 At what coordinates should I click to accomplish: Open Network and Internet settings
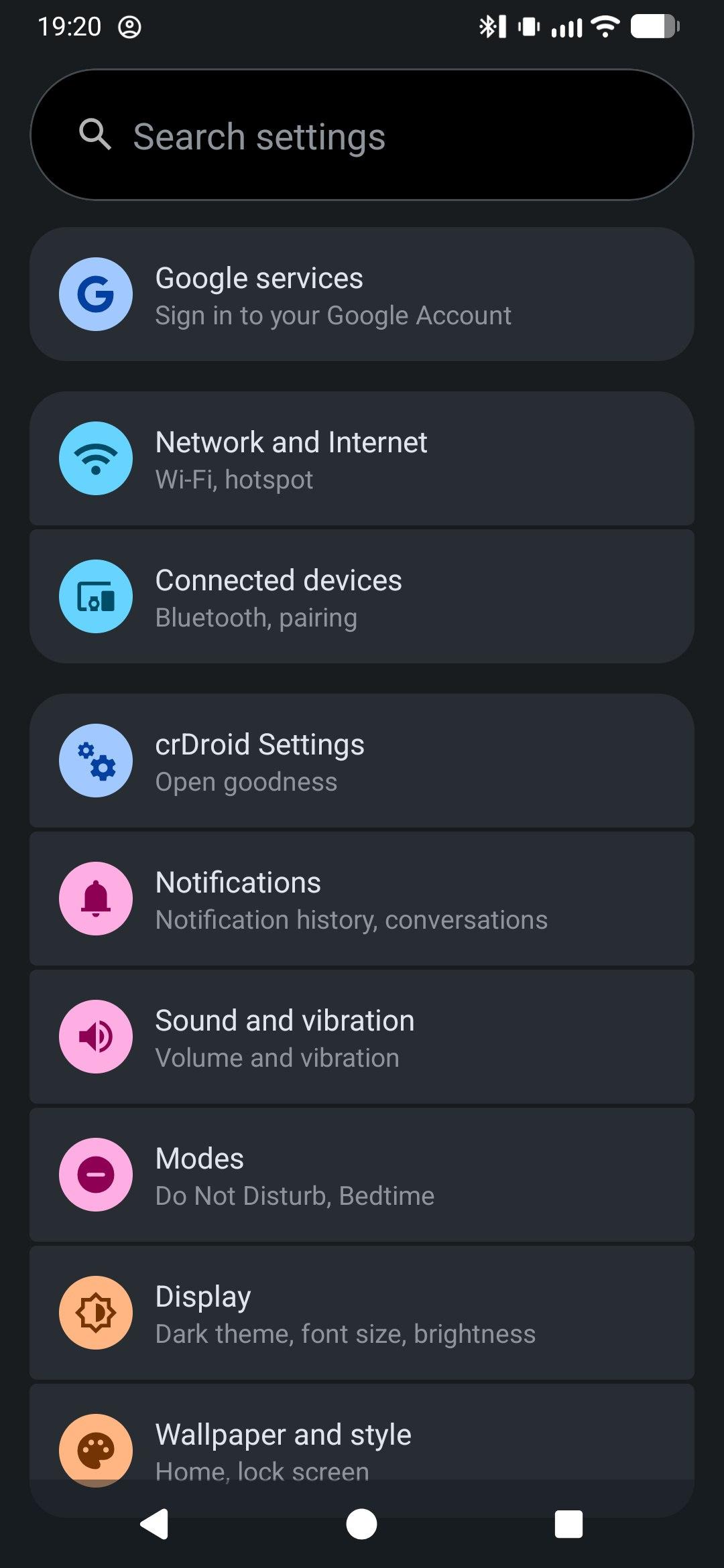[362, 459]
